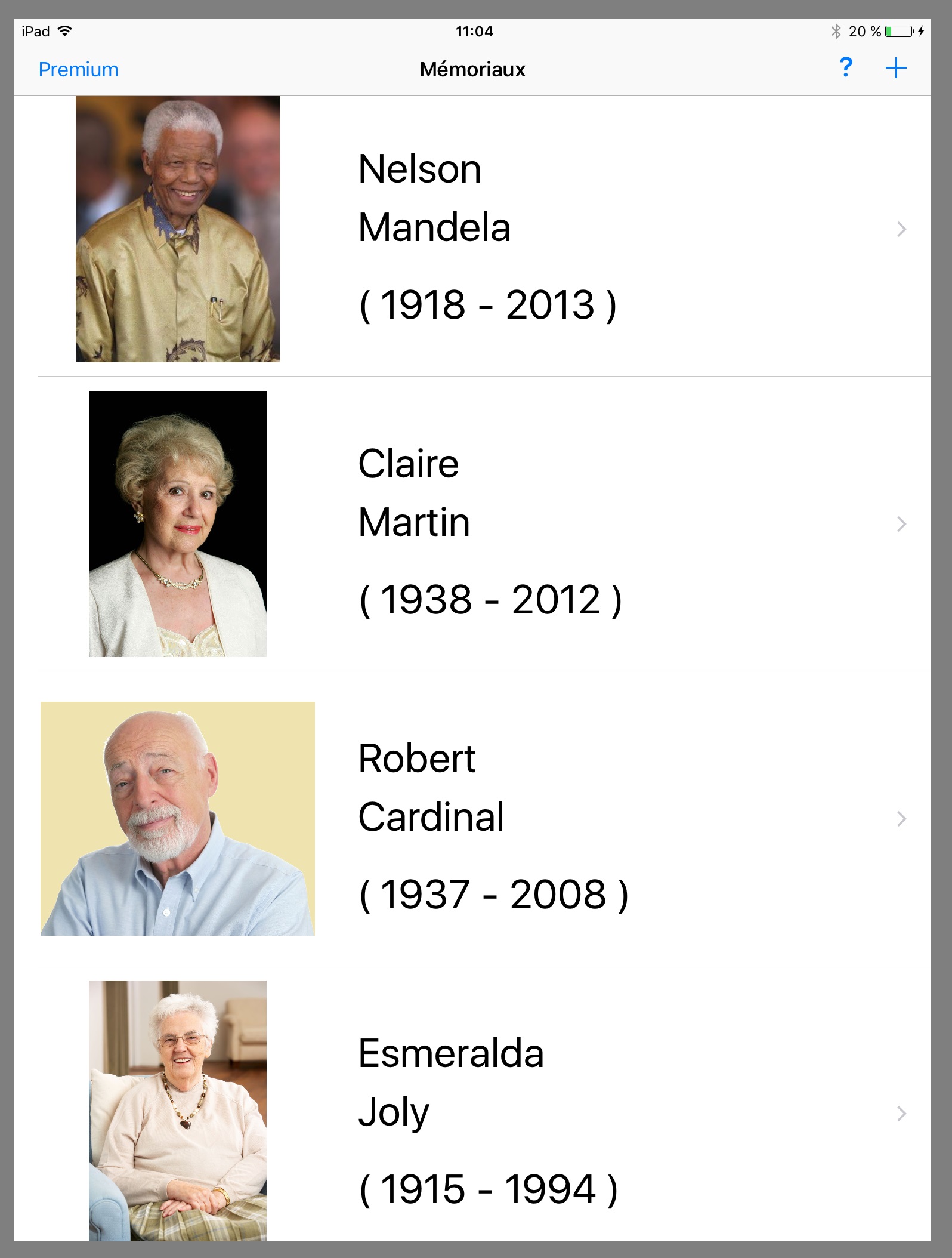Open the help question mark
Image resolution: width=952 pixels, height=1258 pixels.
coord(845,68)
